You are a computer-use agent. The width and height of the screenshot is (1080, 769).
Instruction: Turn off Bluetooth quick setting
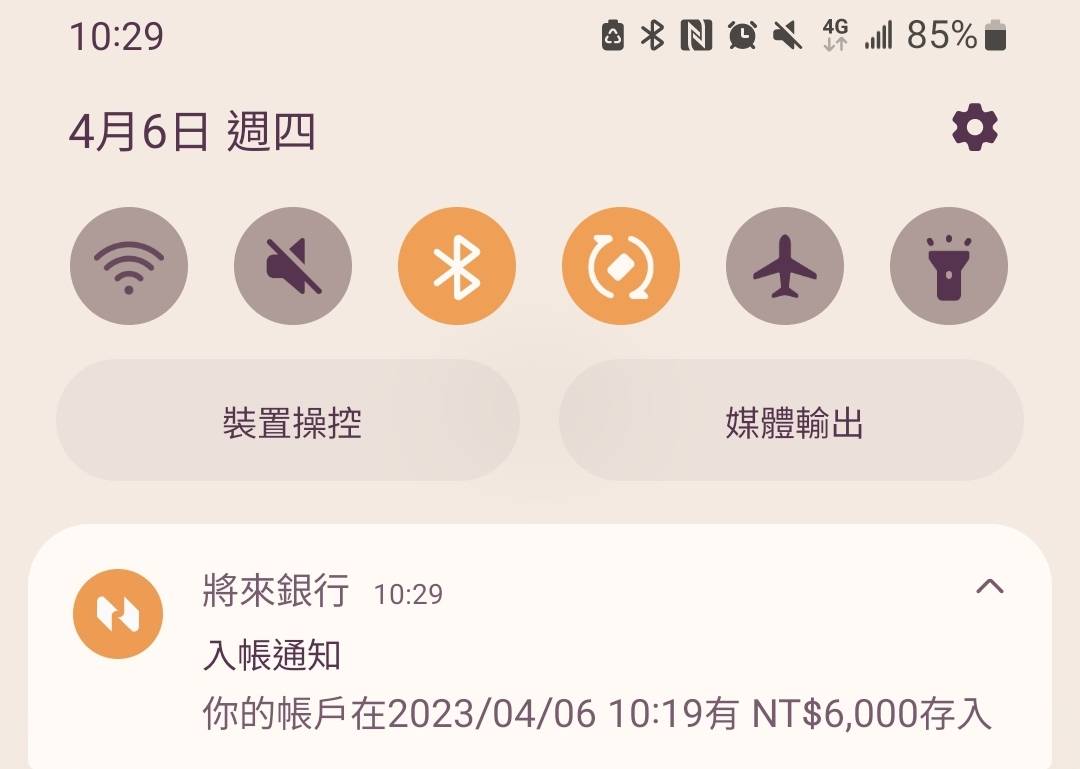(457, 266)
